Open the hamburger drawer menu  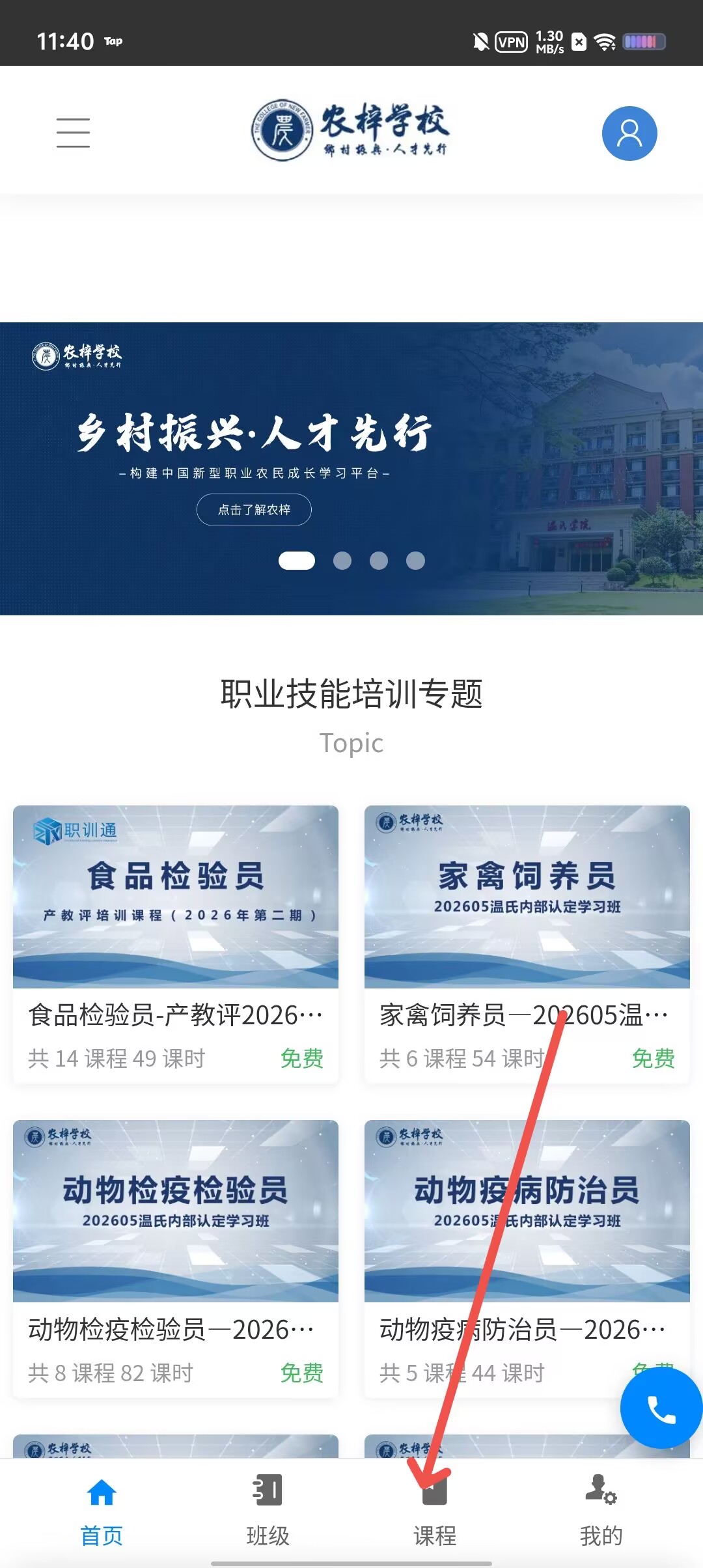click(73, 133)
